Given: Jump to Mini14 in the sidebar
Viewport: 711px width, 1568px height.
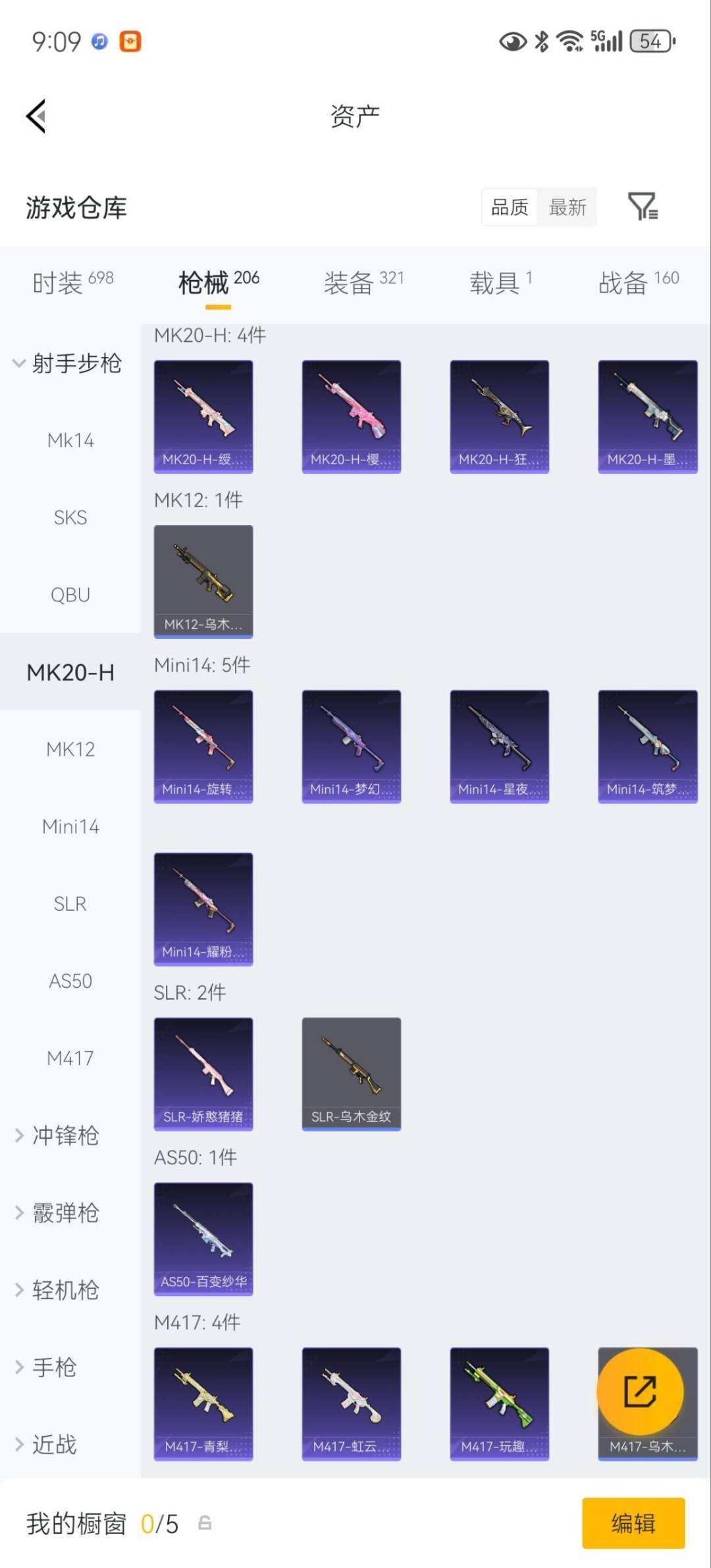Looking at the screenshot, I should tap(70, 826).
